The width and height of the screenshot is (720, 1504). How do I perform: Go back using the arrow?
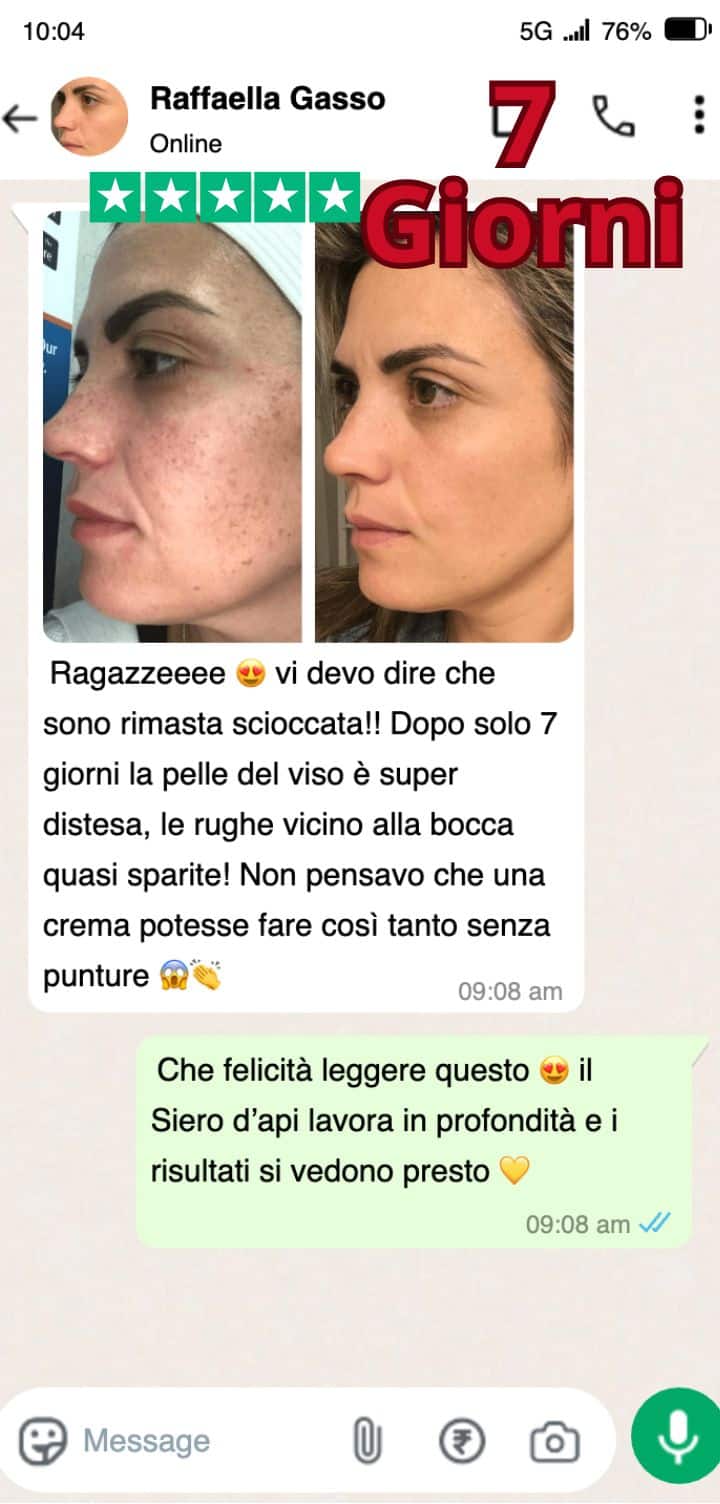19,118
